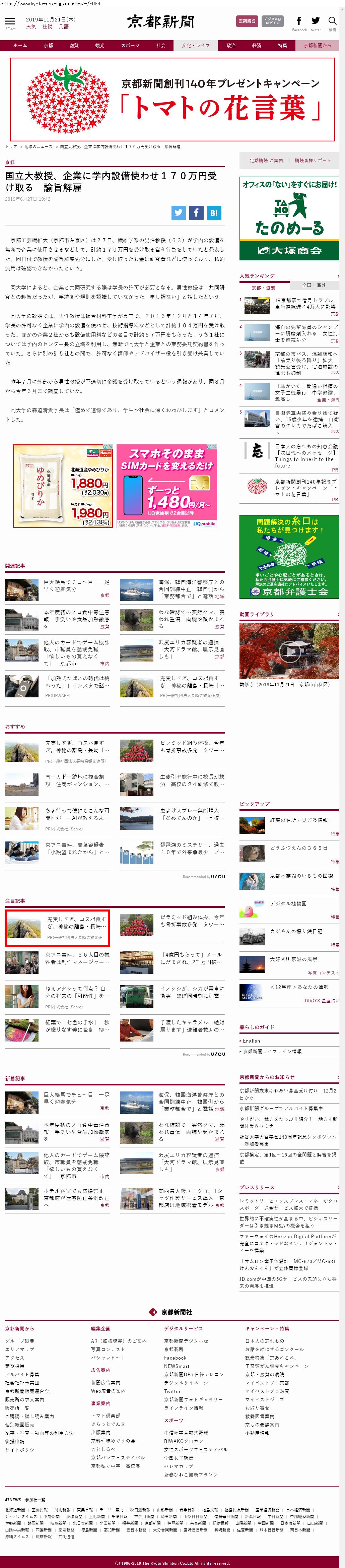This screenshot has height=1568, width=345.
Task: Share article on Facebook
Action: coord(196,212)
